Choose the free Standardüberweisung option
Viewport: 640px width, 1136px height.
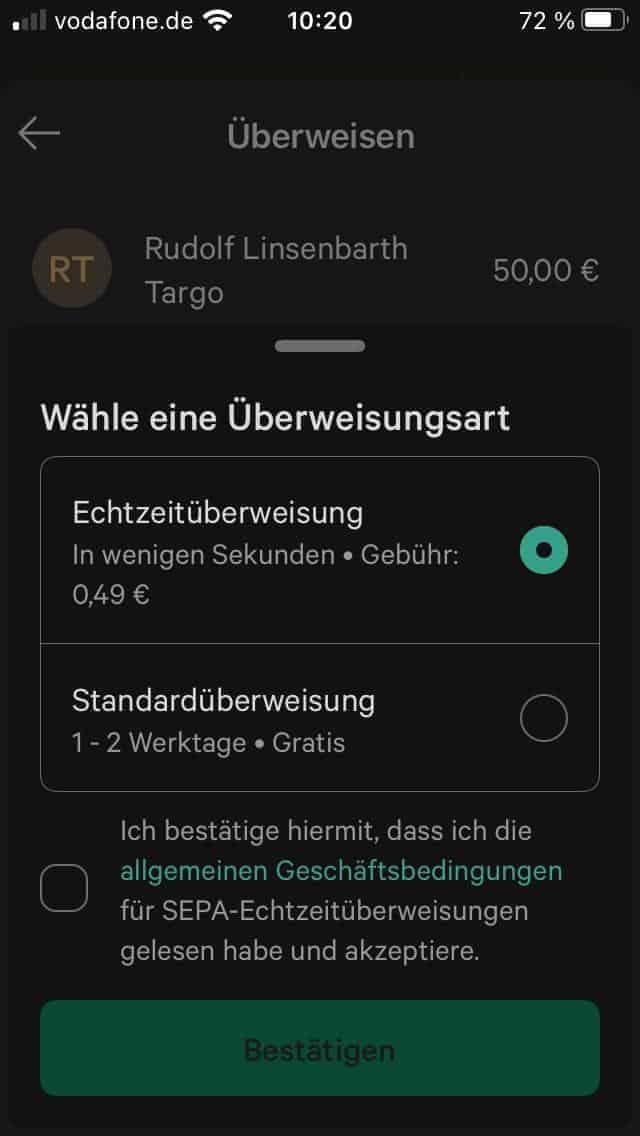point(320,717)
